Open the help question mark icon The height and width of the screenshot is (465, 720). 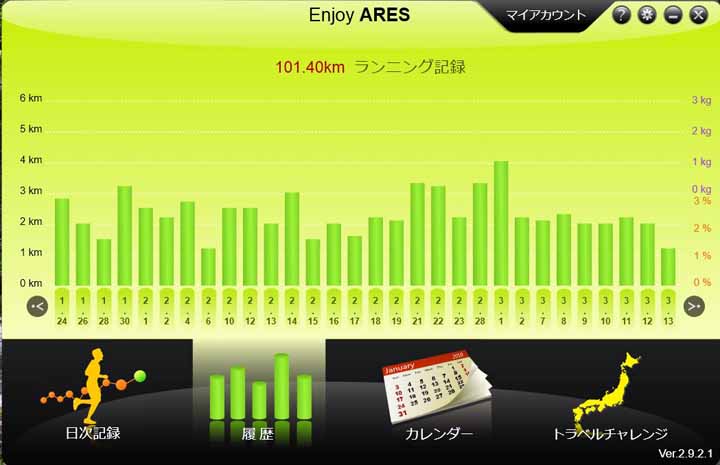click(621, 15)
